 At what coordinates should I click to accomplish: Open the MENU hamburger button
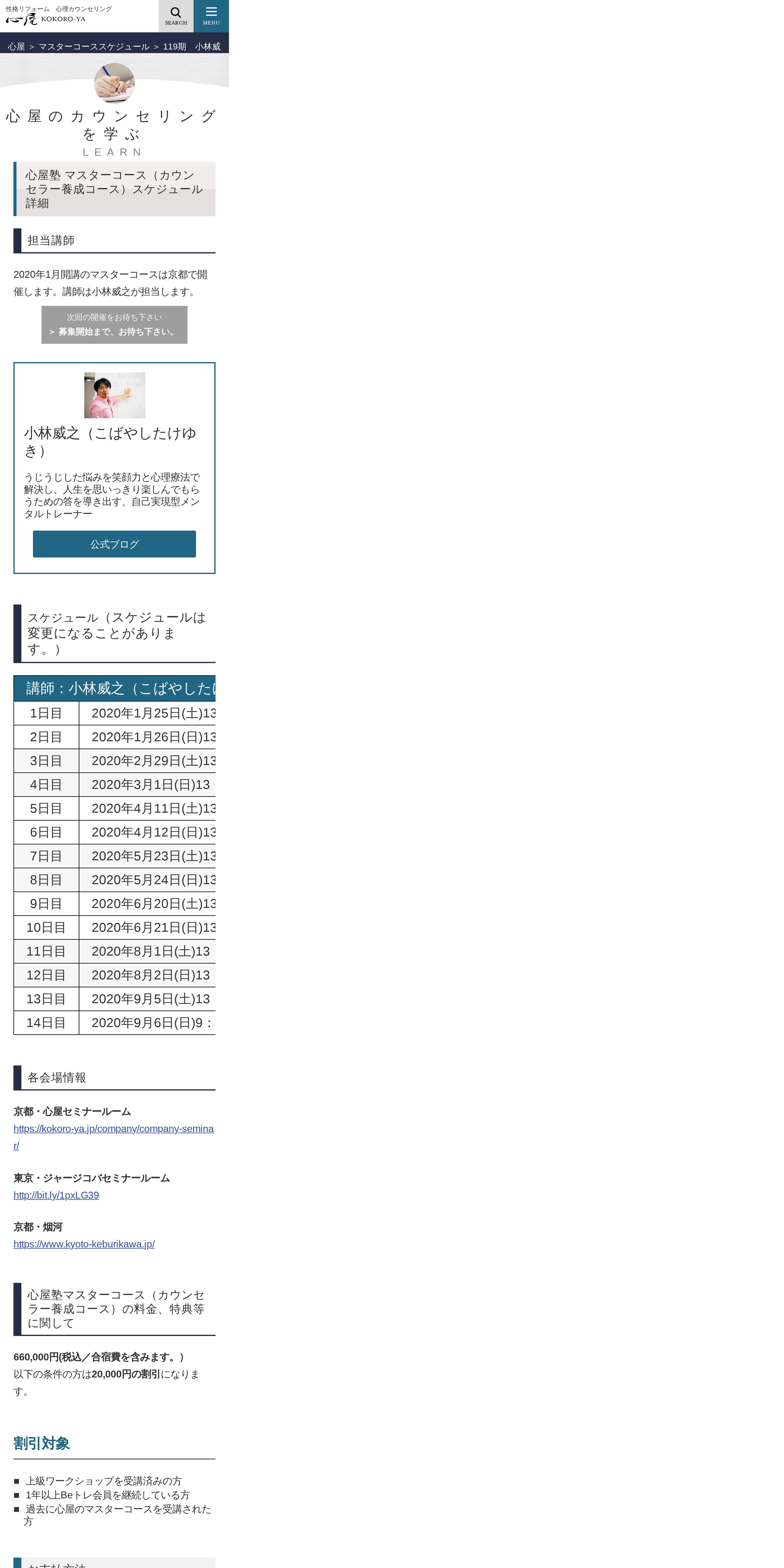point(211,16)
